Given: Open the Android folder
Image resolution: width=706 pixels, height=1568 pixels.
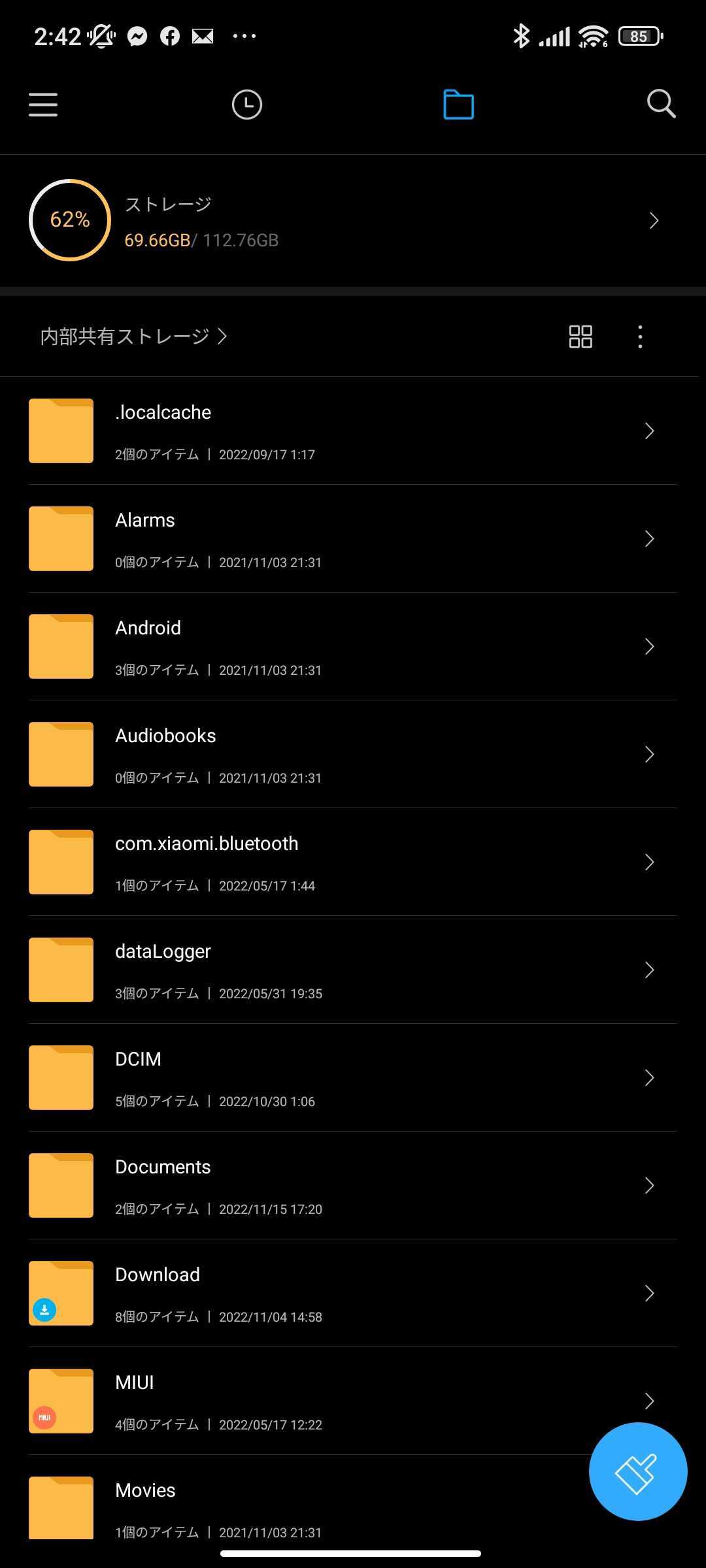Looking at the screenshot, I should click(x=353, y=647).
